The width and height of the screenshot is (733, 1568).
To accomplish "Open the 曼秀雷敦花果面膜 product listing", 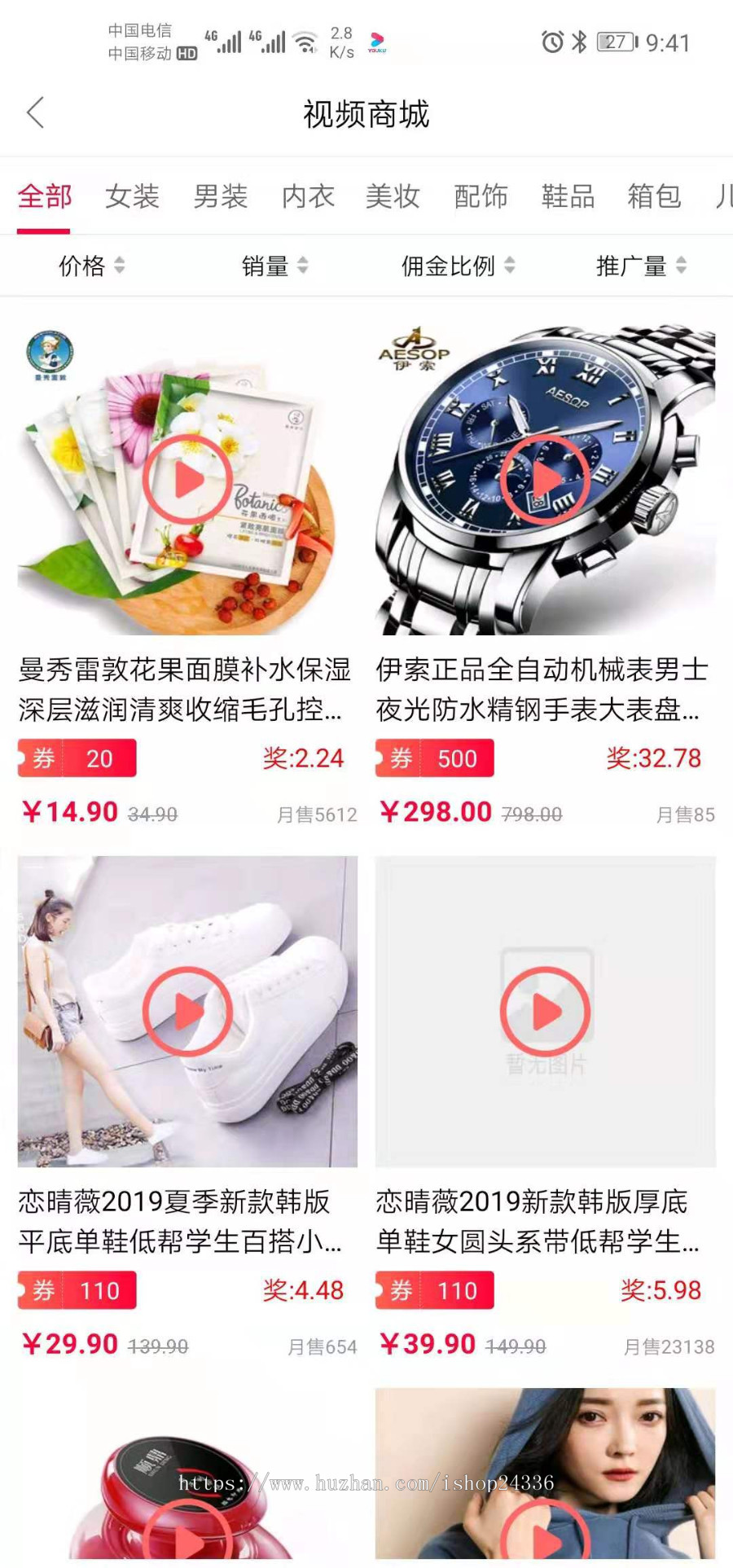I will tap(184, 691).
